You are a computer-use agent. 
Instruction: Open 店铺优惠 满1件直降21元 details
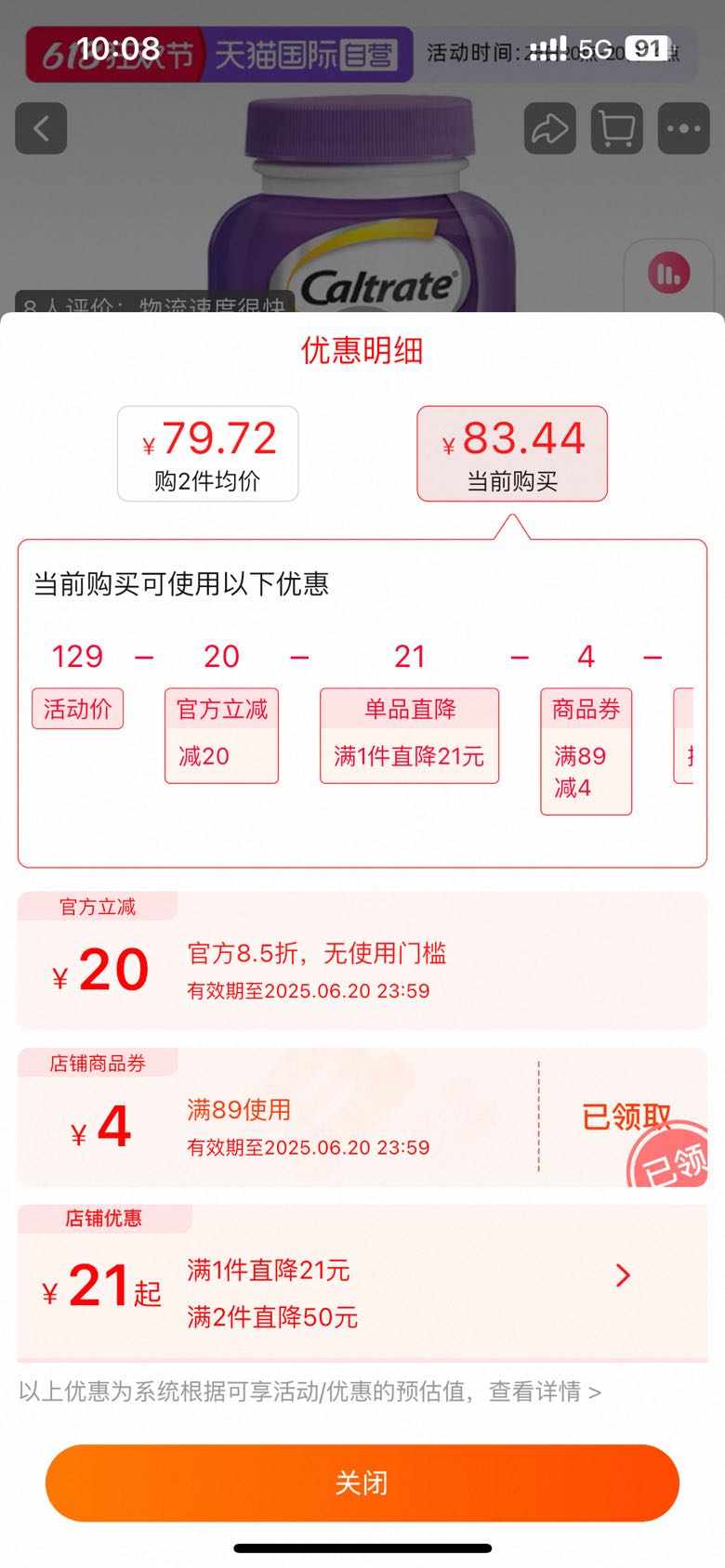pyautogui.click(x=622, y=1275)
